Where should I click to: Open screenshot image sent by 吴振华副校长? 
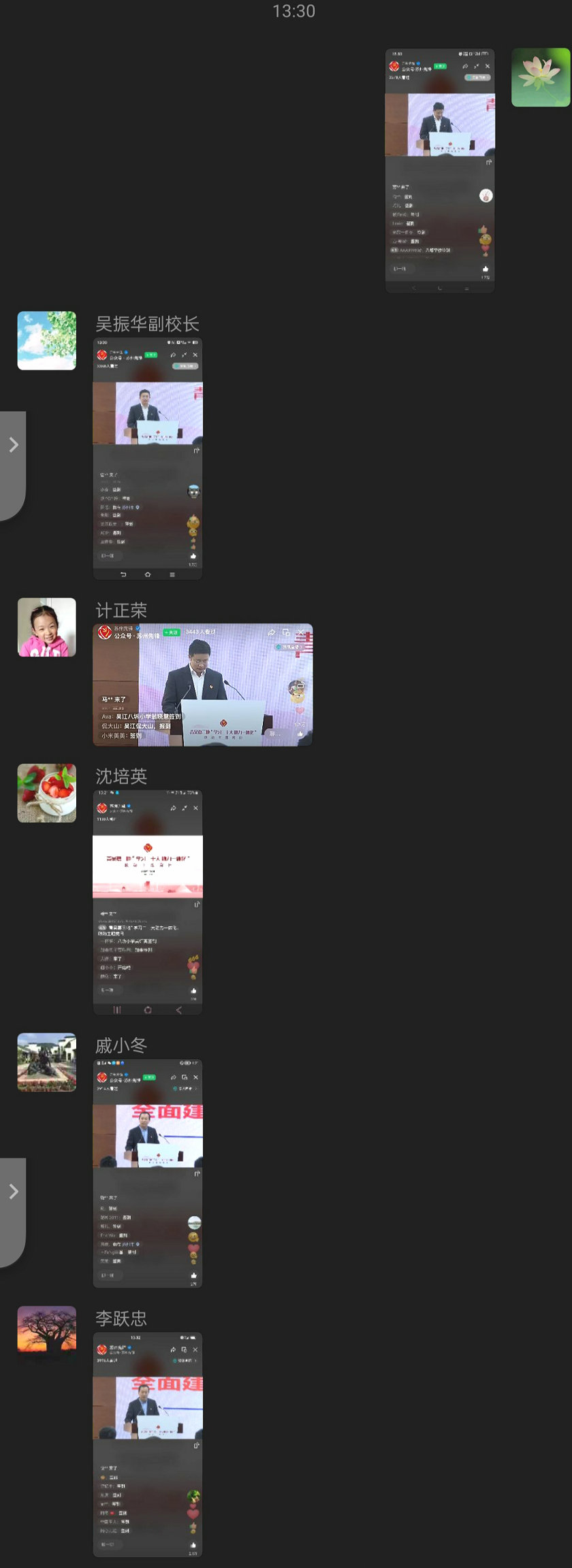pos(147,458)
